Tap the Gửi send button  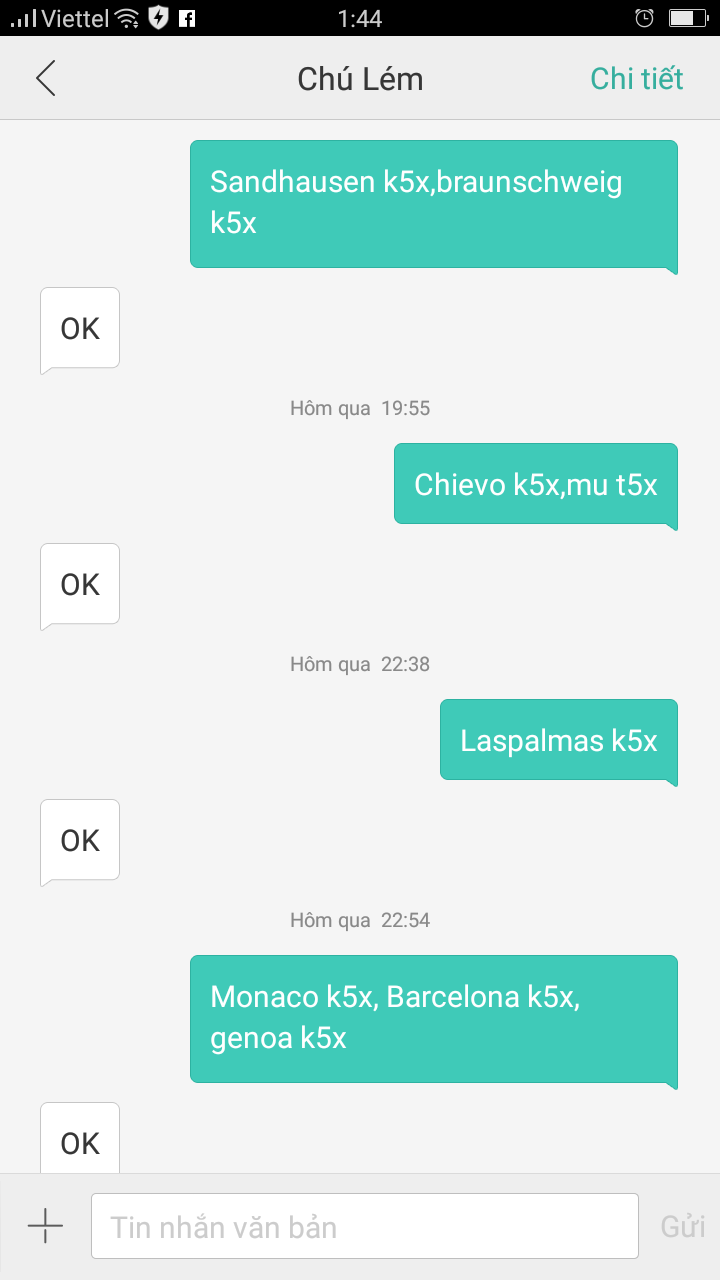click(x=682, y=1227)
